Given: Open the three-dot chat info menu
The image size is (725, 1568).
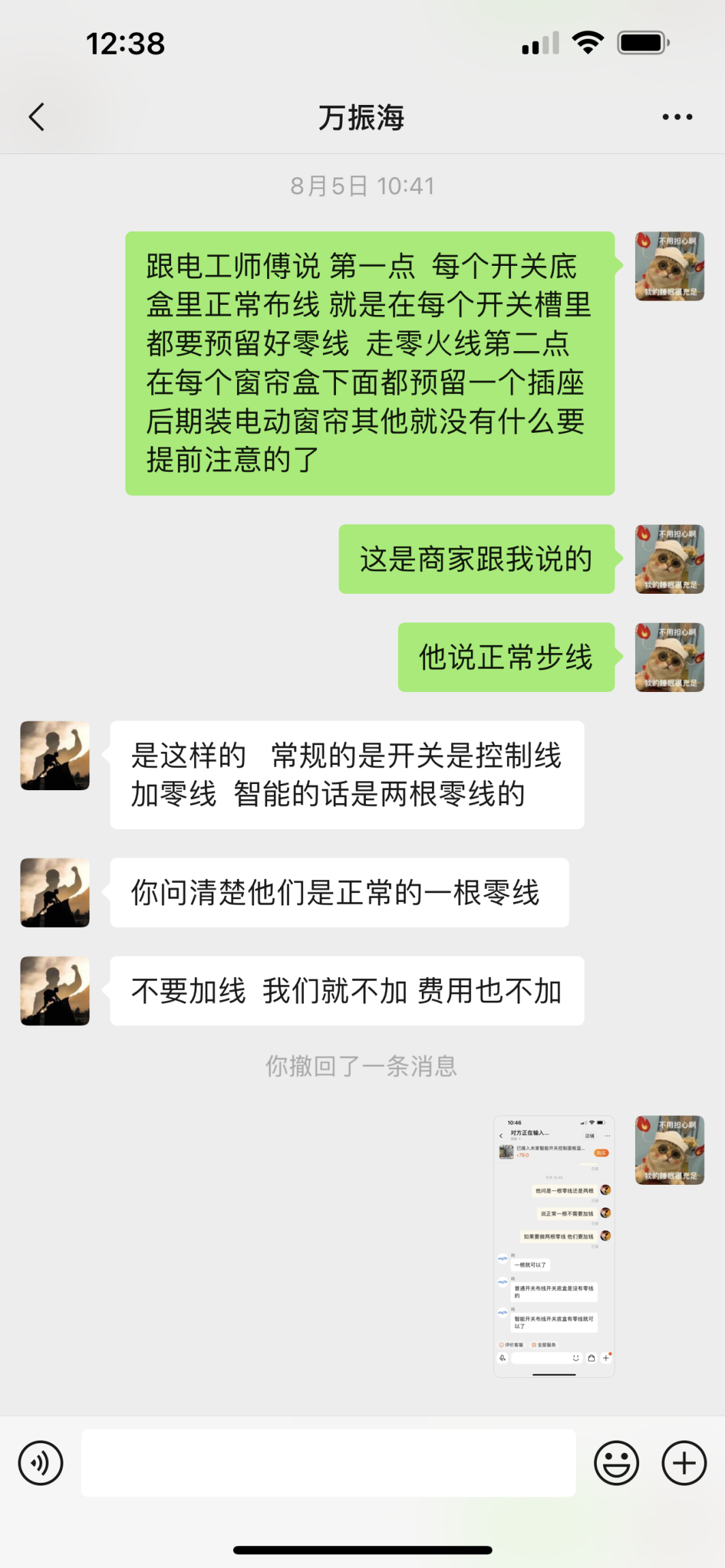Looking at the screenshot, I should pyautogui.click(x=677, y=117).
